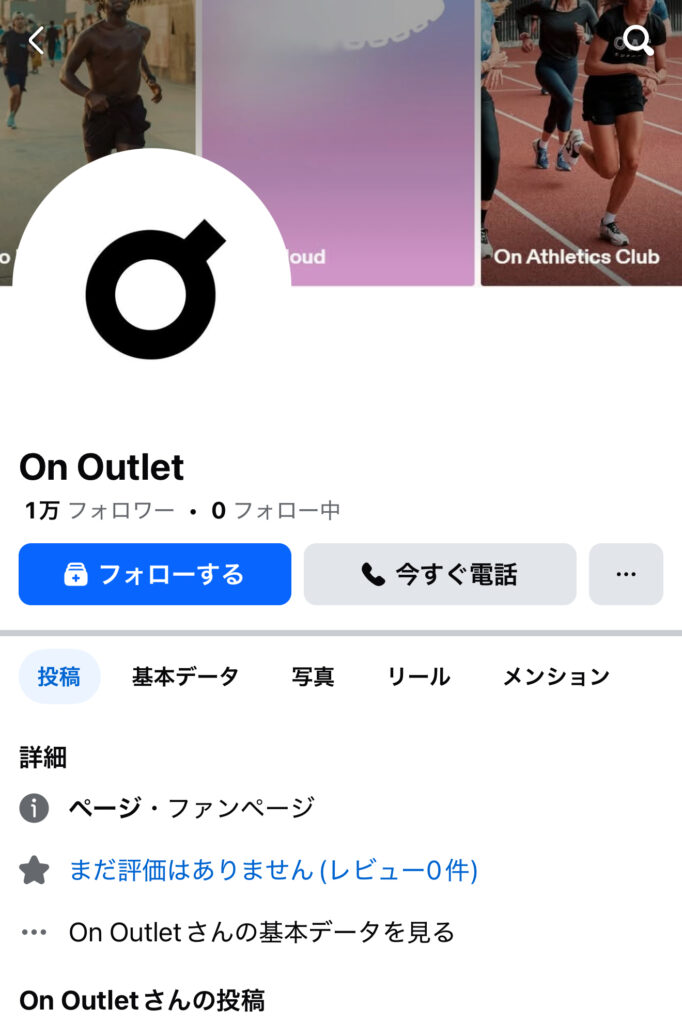Viewport: 682px width, 1024px height.
Task: View On Outletさんの基本データを見る
Action: point(261,933)
